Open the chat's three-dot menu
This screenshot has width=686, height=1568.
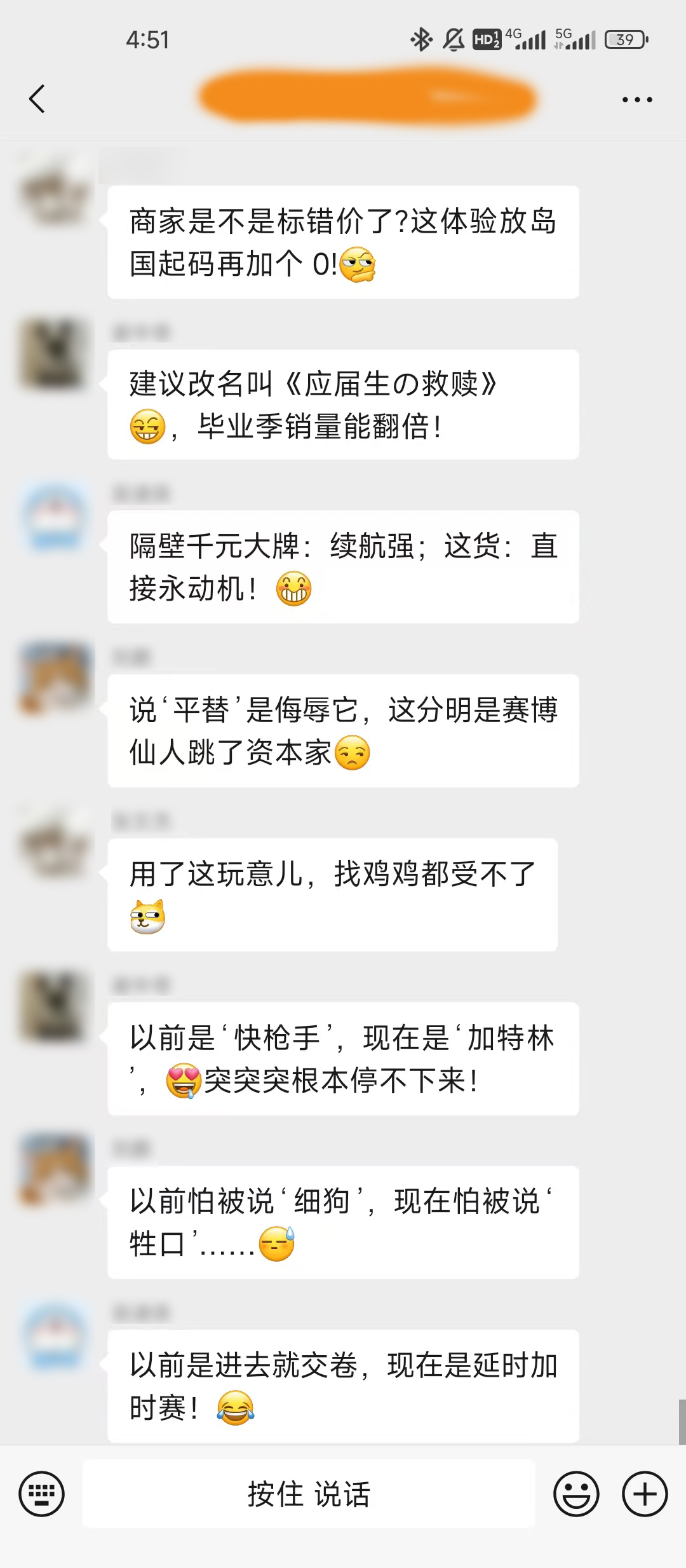637,100
